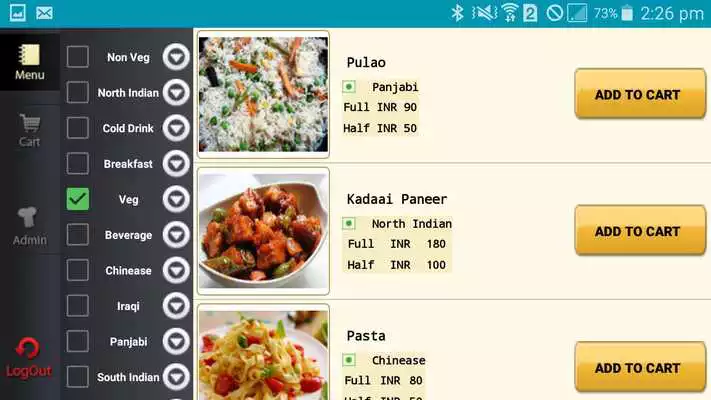Open the Kadaai Paneer dish photo
Viewport: 711px width, 400px height.
click(x=264, y=231)
